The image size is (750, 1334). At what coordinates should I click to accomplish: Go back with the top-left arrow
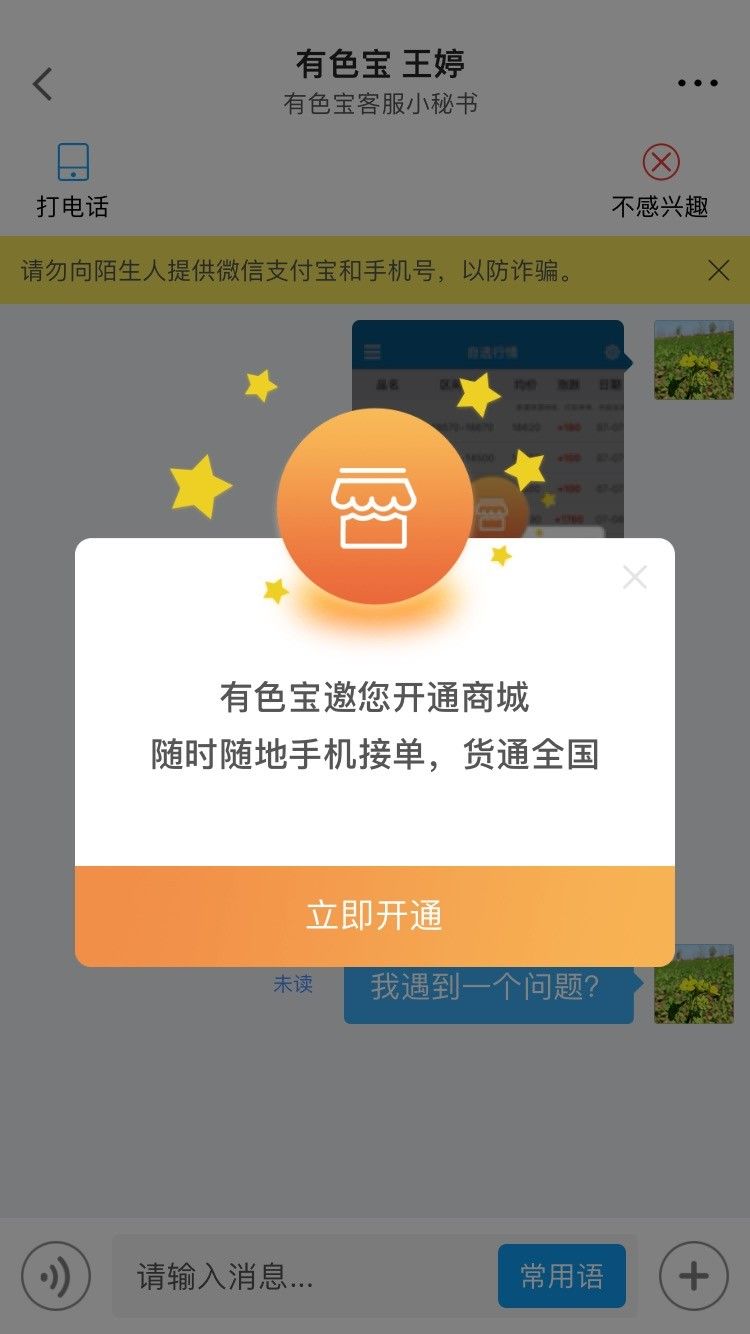[42, 84]
